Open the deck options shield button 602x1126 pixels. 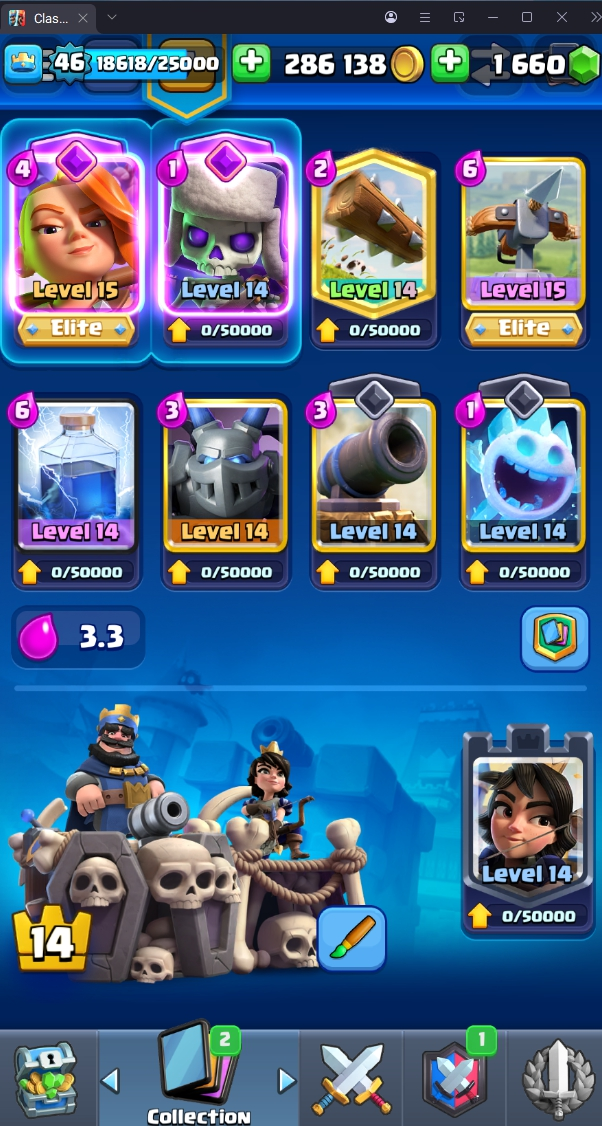(555, 638)
